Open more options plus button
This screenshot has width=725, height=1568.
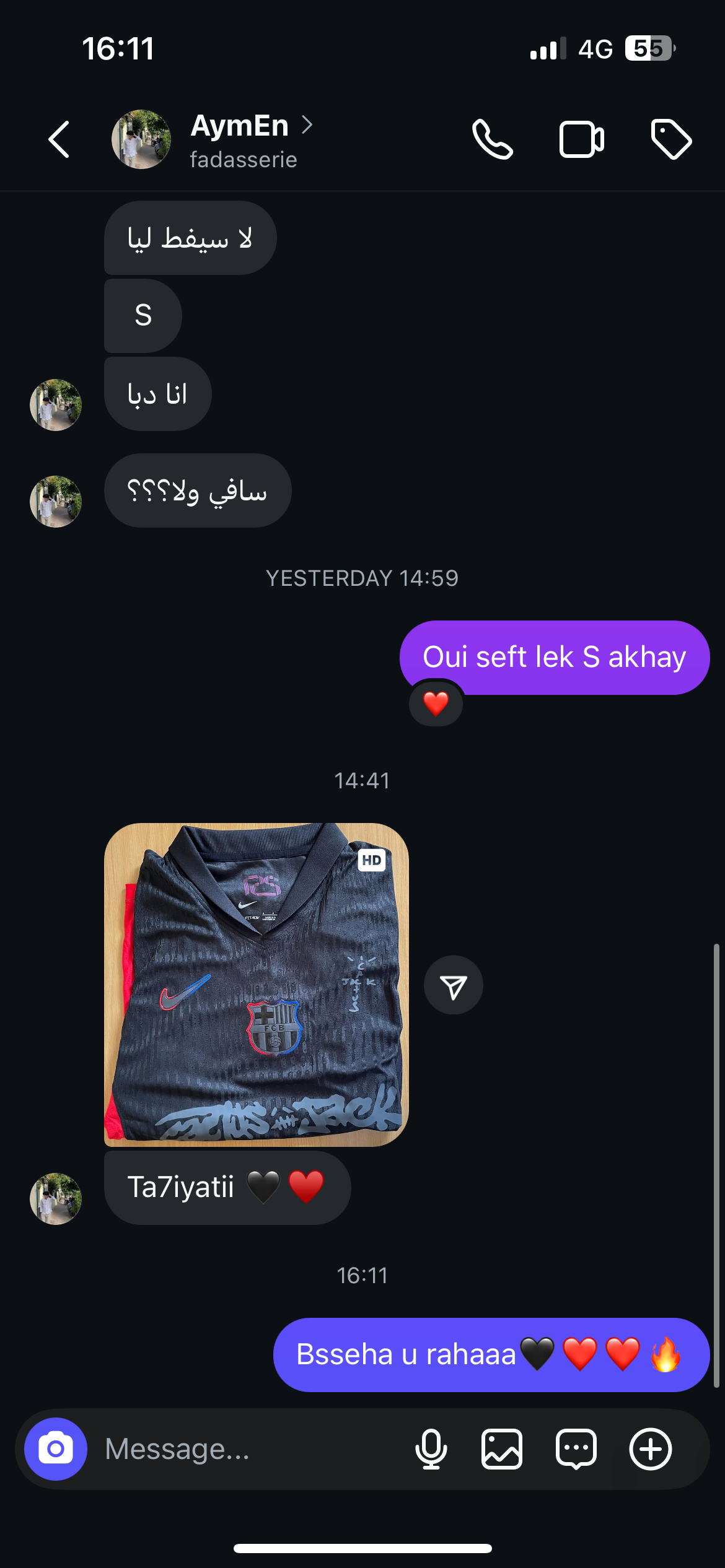[650, 1449]
